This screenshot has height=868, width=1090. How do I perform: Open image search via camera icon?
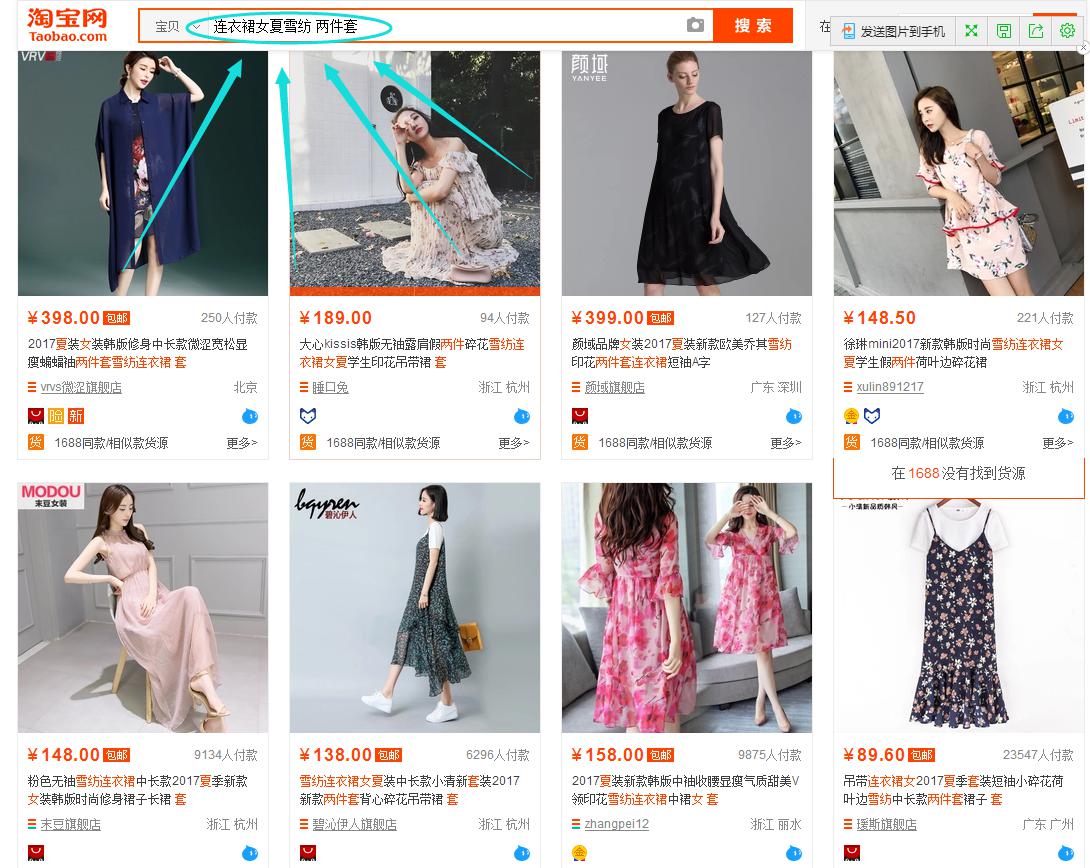(696, 26)
